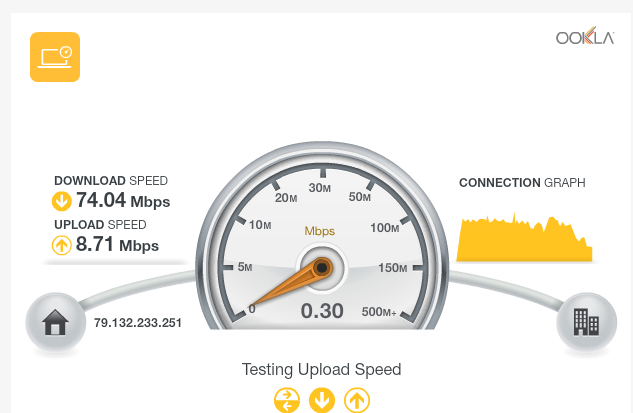This screenshot has width=633, height=413.
Task: Tap the server building icon
Action: 585,322
